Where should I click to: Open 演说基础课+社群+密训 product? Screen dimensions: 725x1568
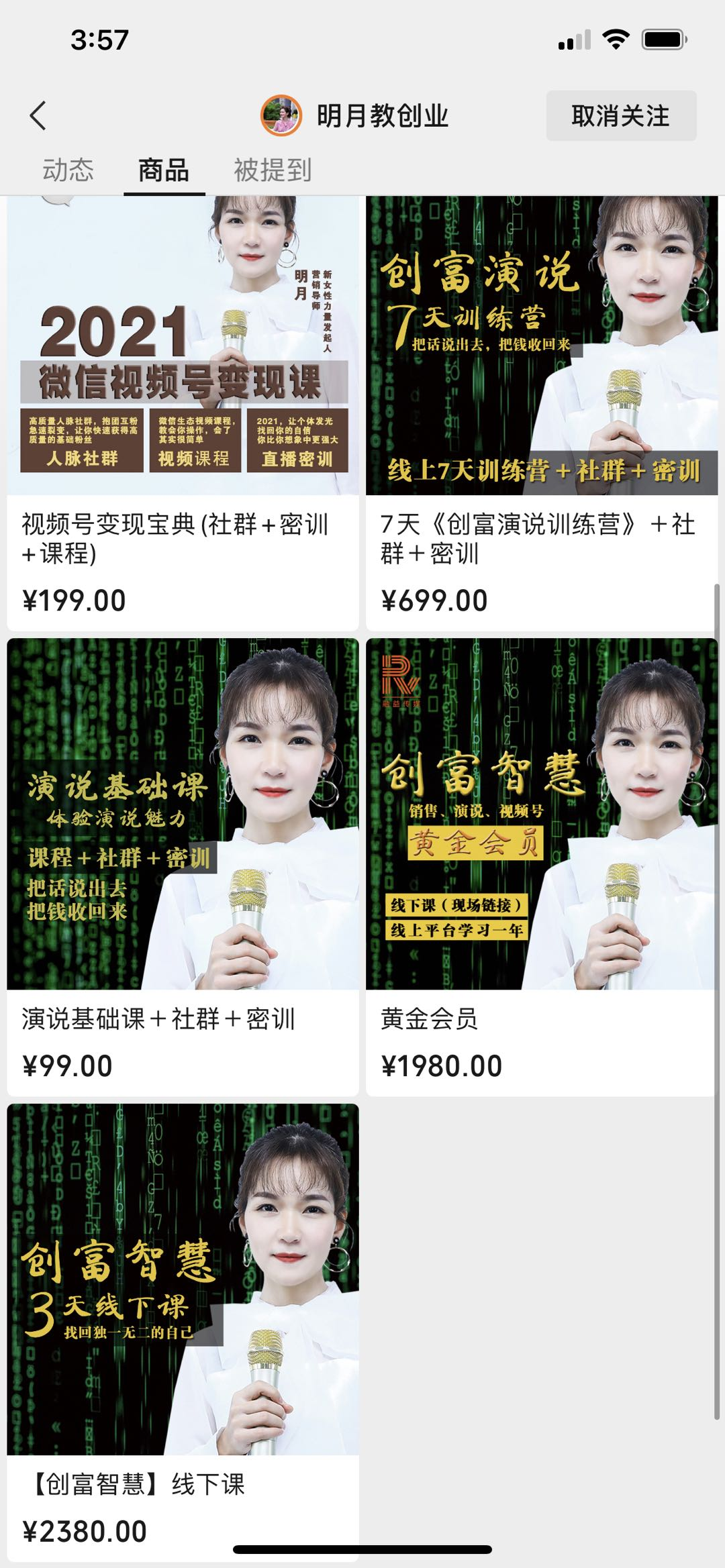(x=183, y=866)
